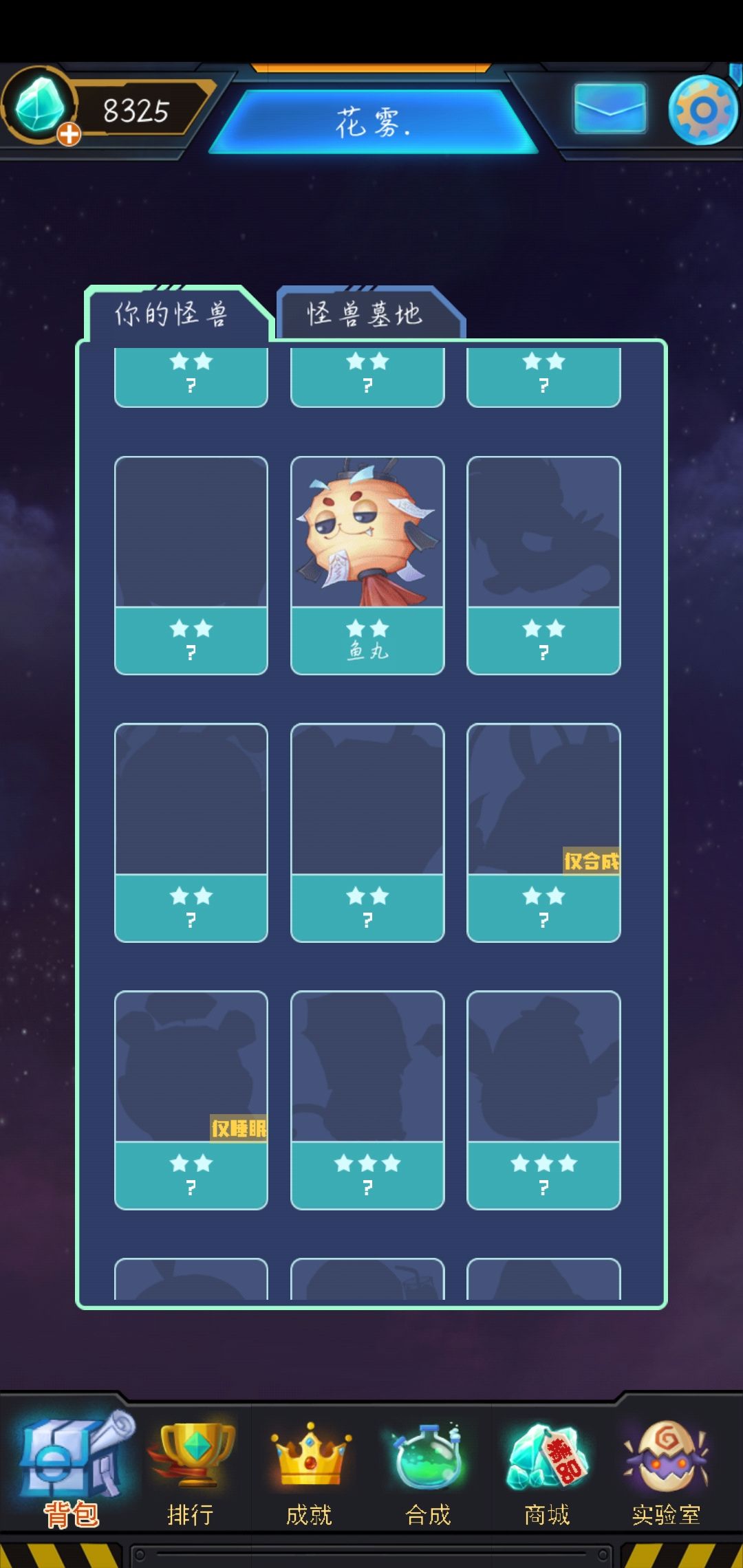Switch to the 怪兽墓地 tab
The height and width of the screenshot is (1568, 743).
pyautogui.click(x=367, y=314)
